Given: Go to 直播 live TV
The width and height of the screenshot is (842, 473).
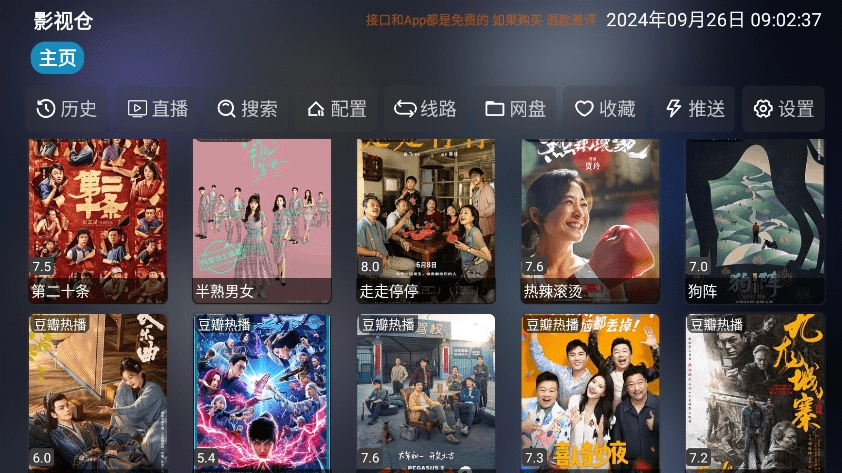Looking at the screenshot, I should tap(158, 109).
